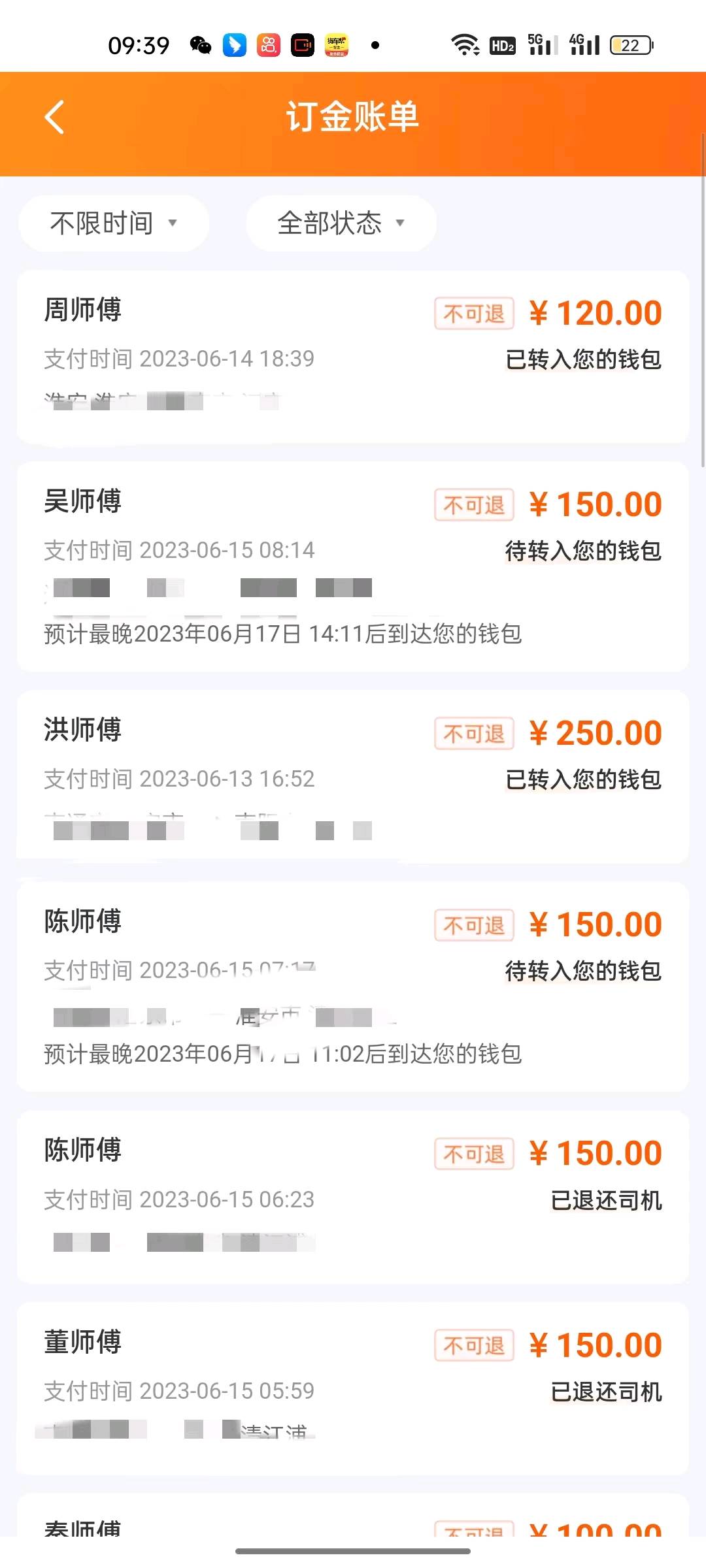Go back from the 订金账单 page

55,118
